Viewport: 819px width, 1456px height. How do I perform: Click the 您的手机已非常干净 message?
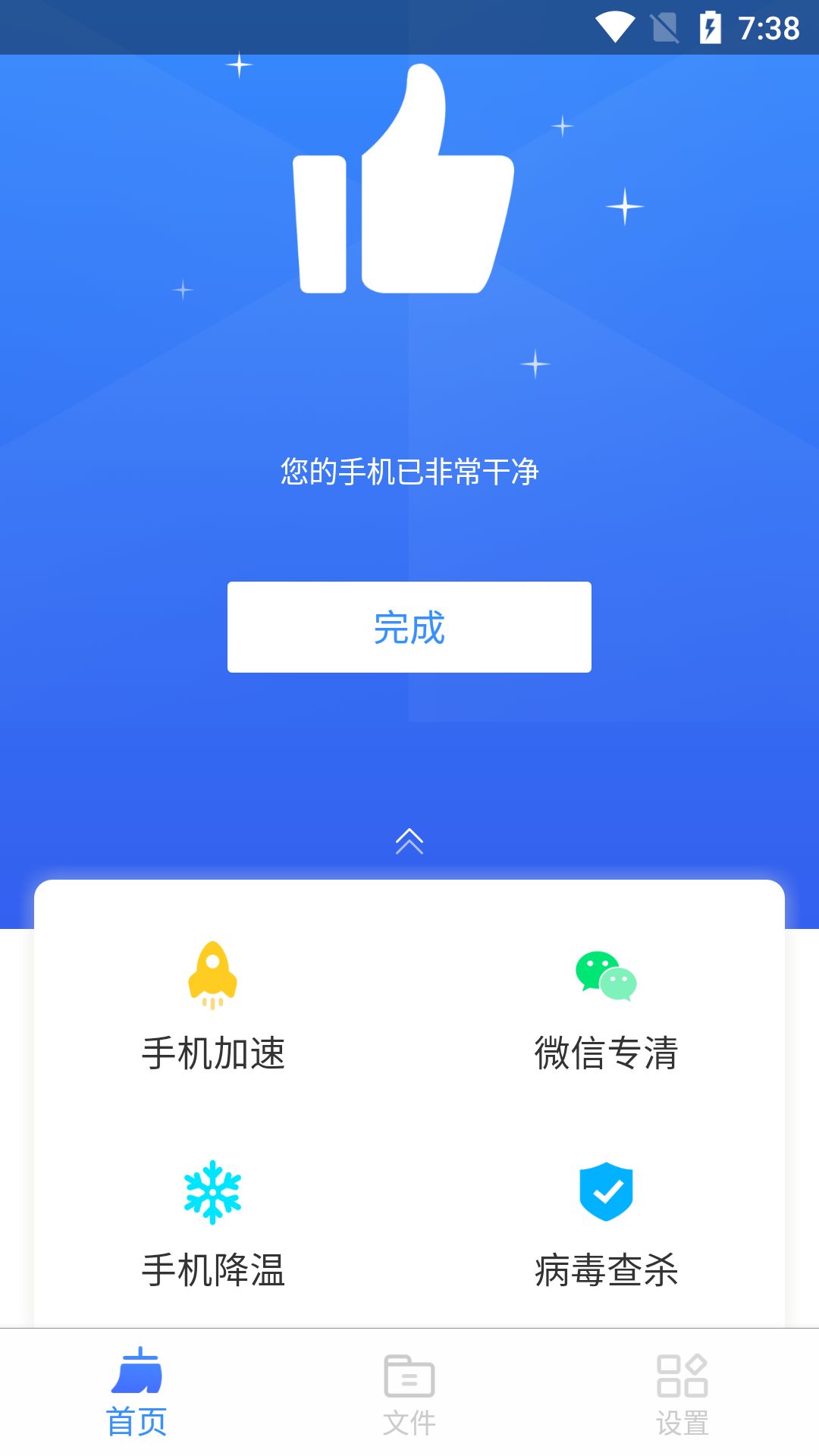pyautogui.click(x=409, y=470)
